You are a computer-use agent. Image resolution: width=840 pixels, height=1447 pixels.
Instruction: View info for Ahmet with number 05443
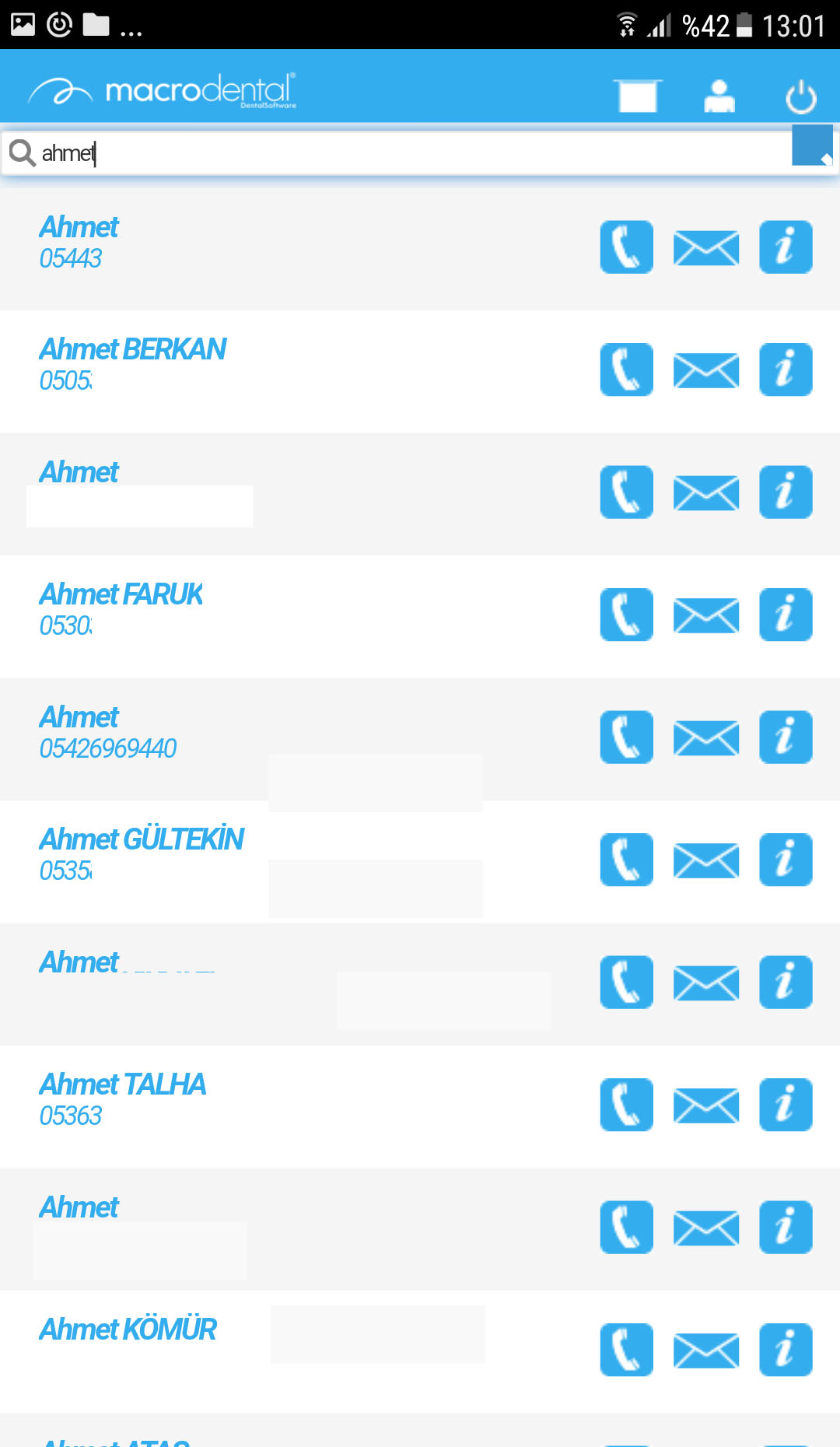coord(786,247)
